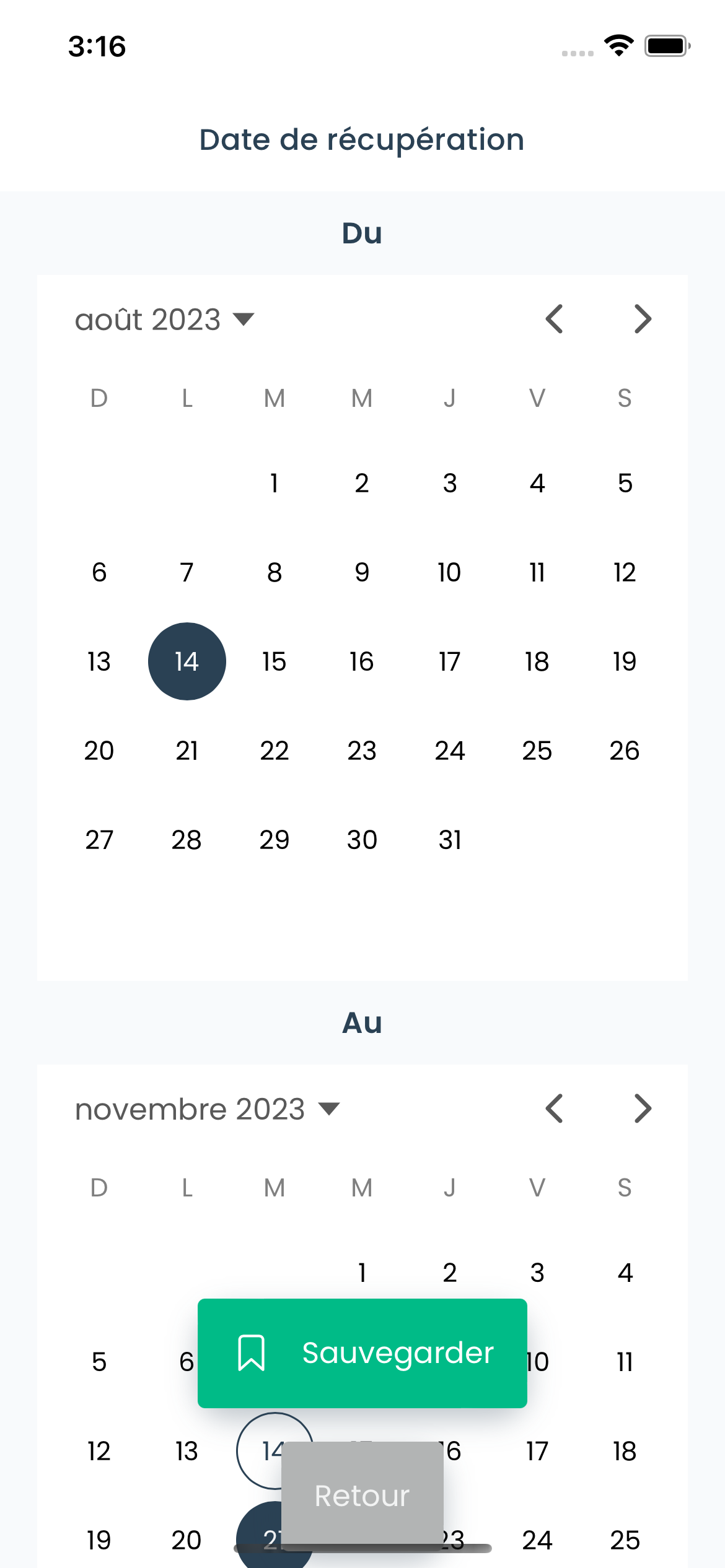Choose August 31 in the Du calendar
This screenshot has height=1568, width=725.
[x=450, y=840]
